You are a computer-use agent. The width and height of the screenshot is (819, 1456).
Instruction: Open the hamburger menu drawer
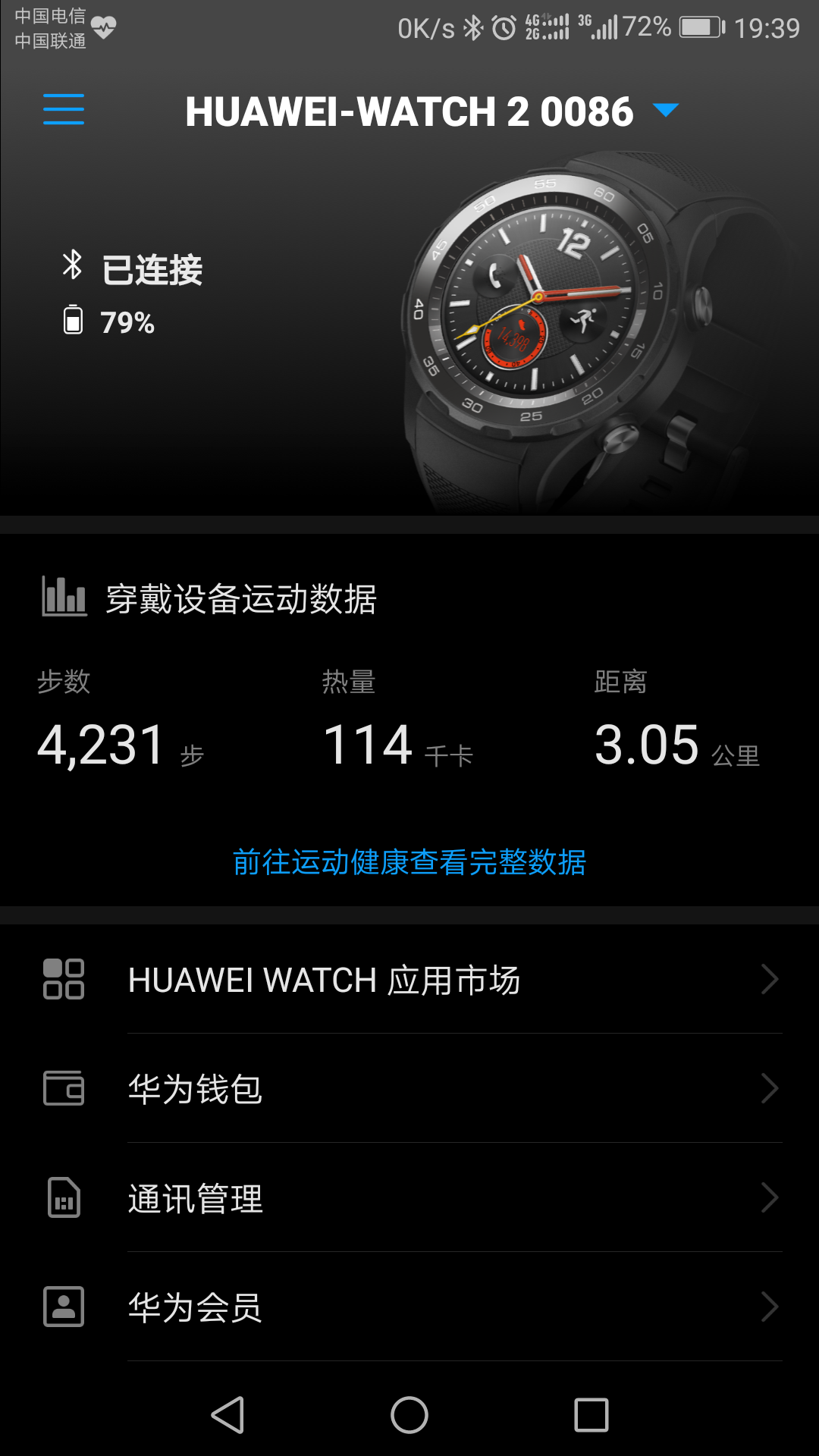(x=64, y=110)
